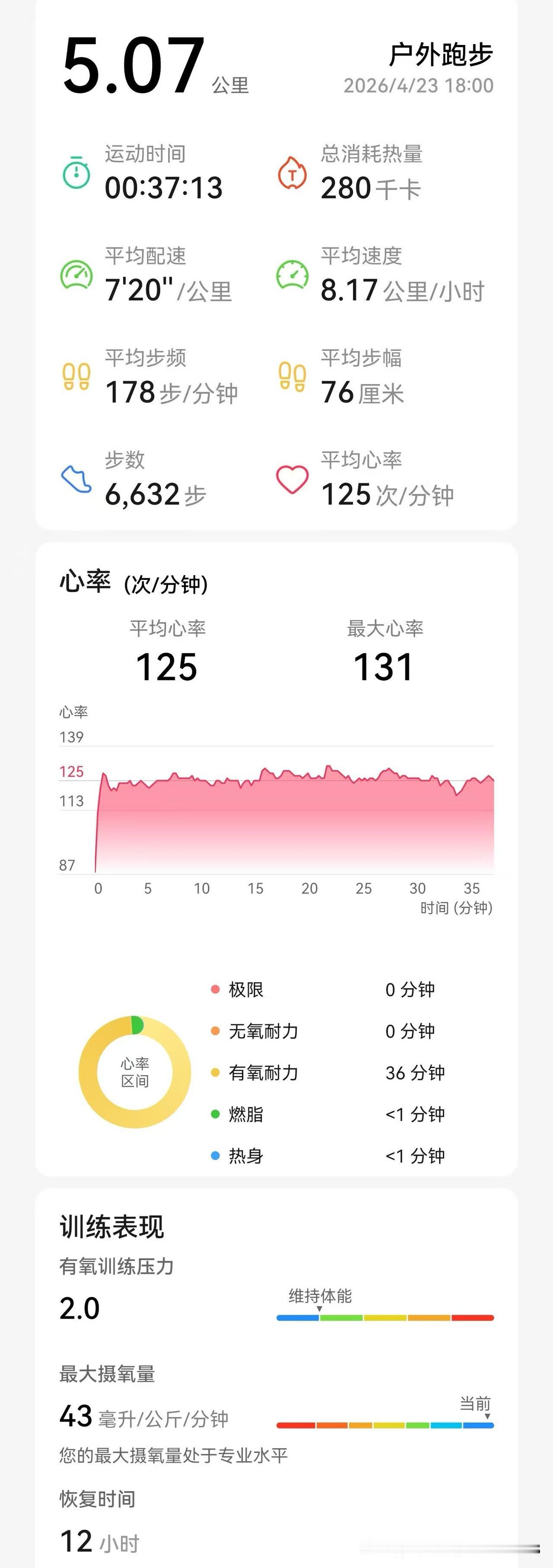Click the footprint icon for 平均步幅

pyautogui.click(x=292, y=377)
